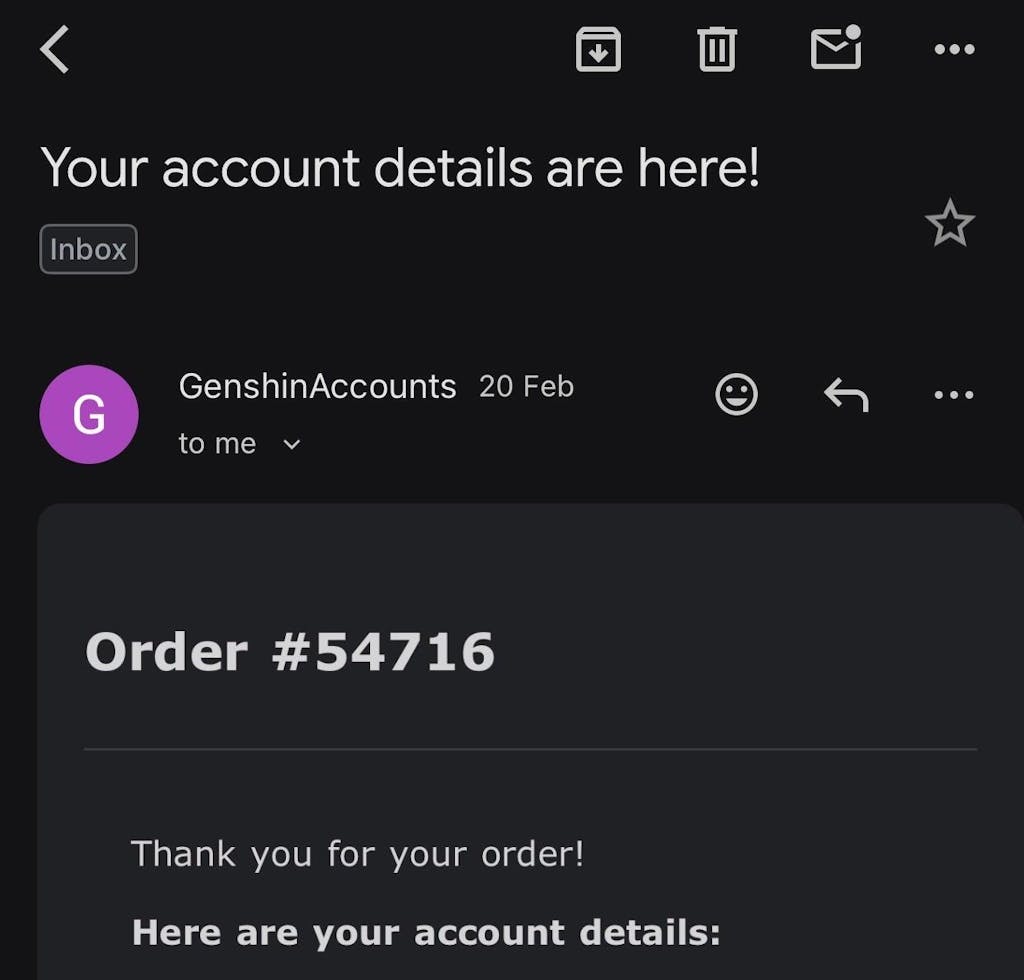1024x980 pixels.
Task: Go back to the inbox list
Action: coord(55,49)
